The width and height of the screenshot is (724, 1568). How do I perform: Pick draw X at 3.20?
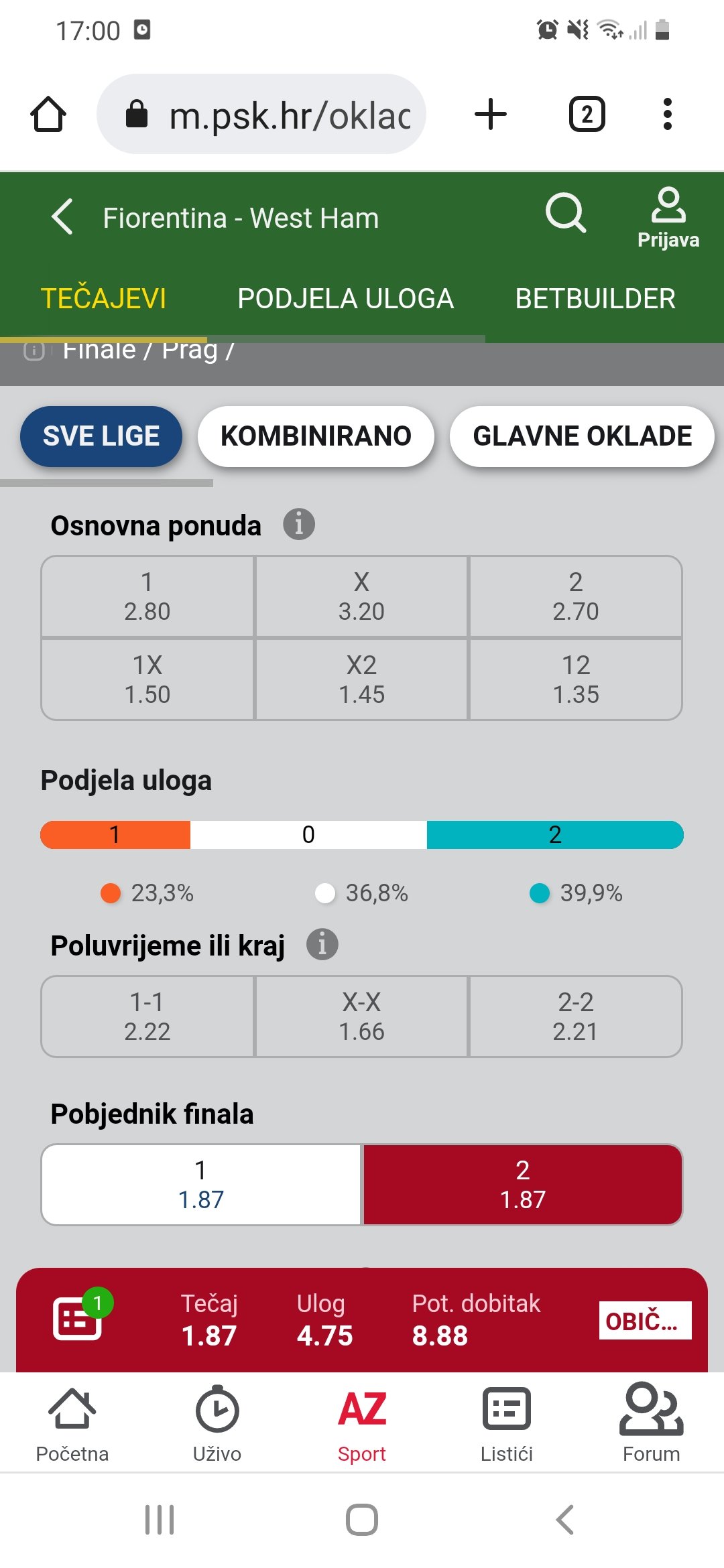[361, 596]
